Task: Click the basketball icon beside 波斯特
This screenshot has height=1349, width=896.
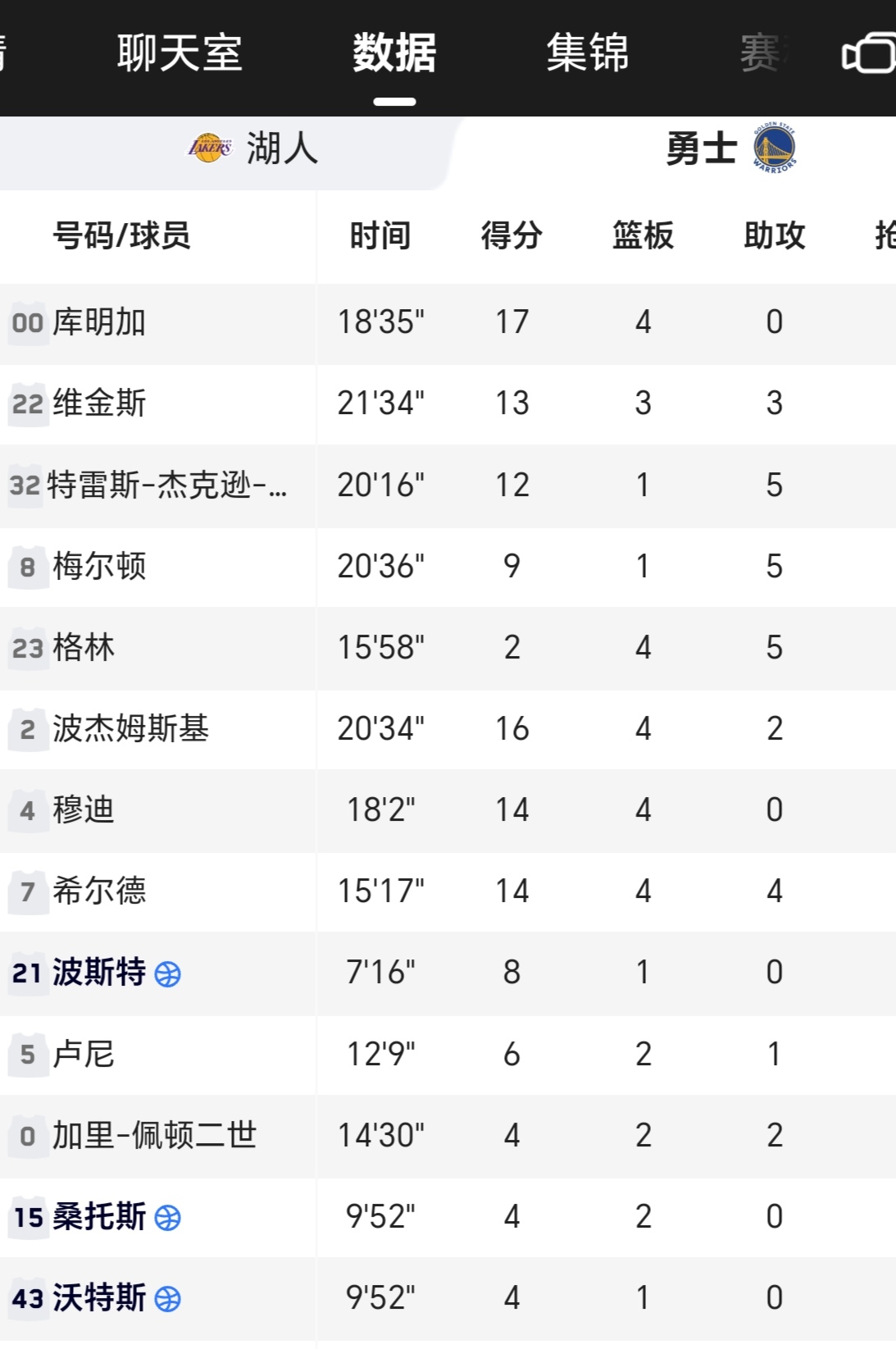Action: tap(167, 973)
